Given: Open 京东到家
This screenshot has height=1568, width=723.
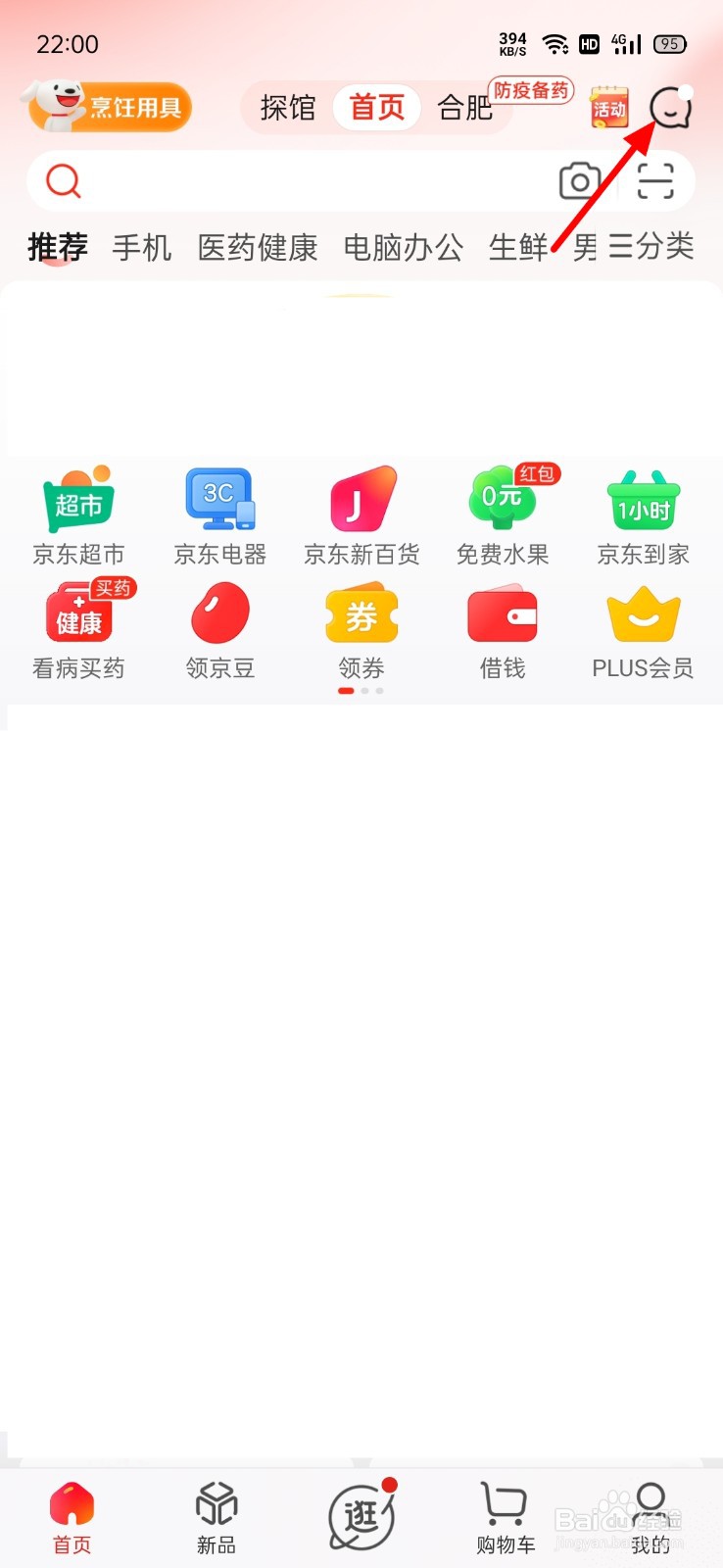Looking at the screenshot, I should click(644, 516).
